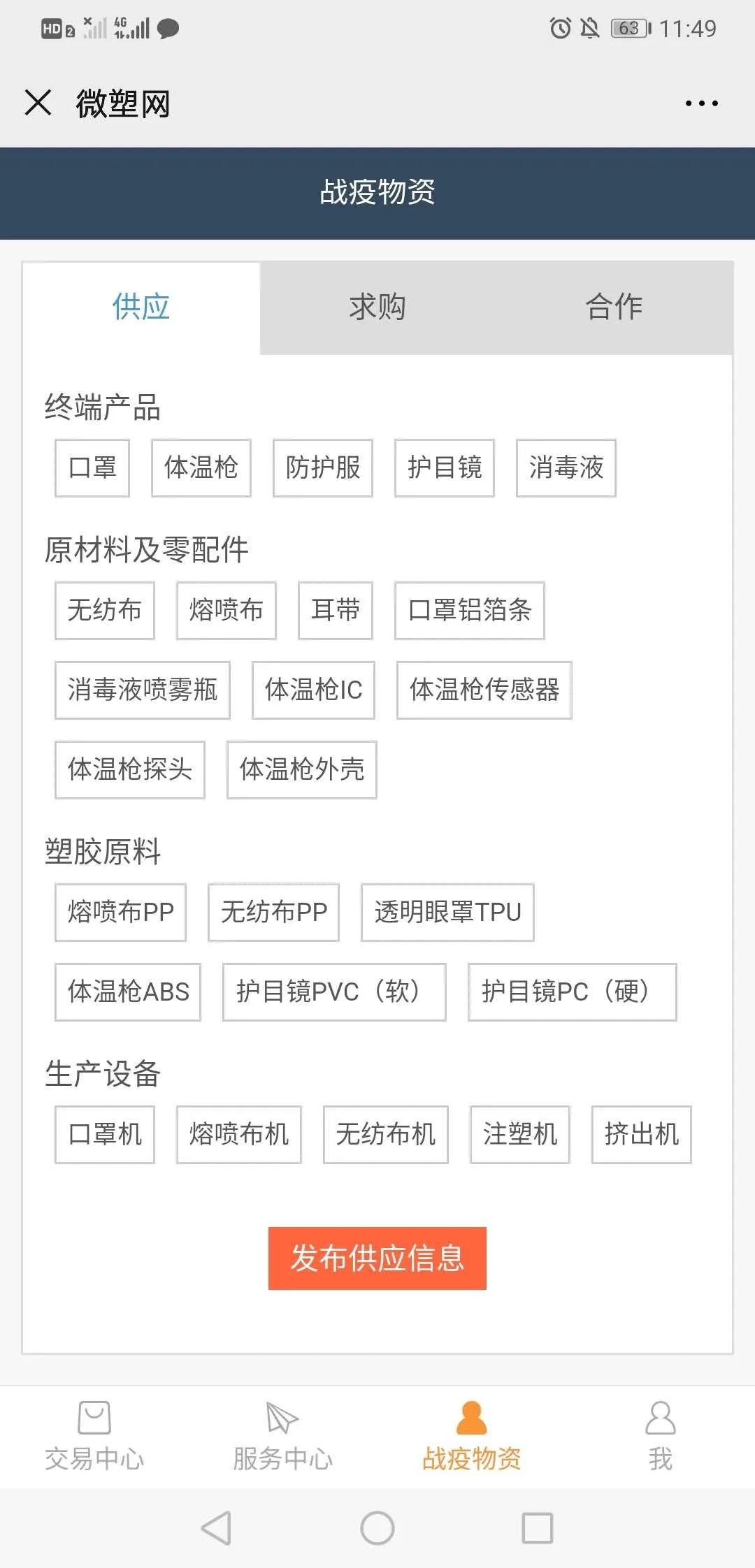The height and width of the screenshot is (1568, 755).
Task: Select the 供应 tab
Action: click(x=140, y=307)
